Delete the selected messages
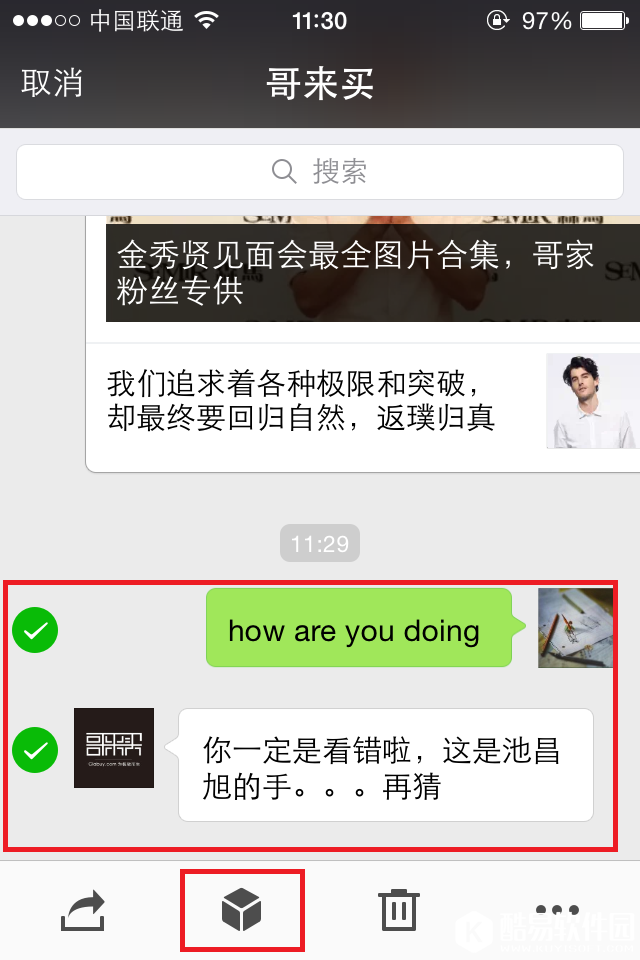Image resolution: width=640 pixels, height=960 pixels. [398, 910]
